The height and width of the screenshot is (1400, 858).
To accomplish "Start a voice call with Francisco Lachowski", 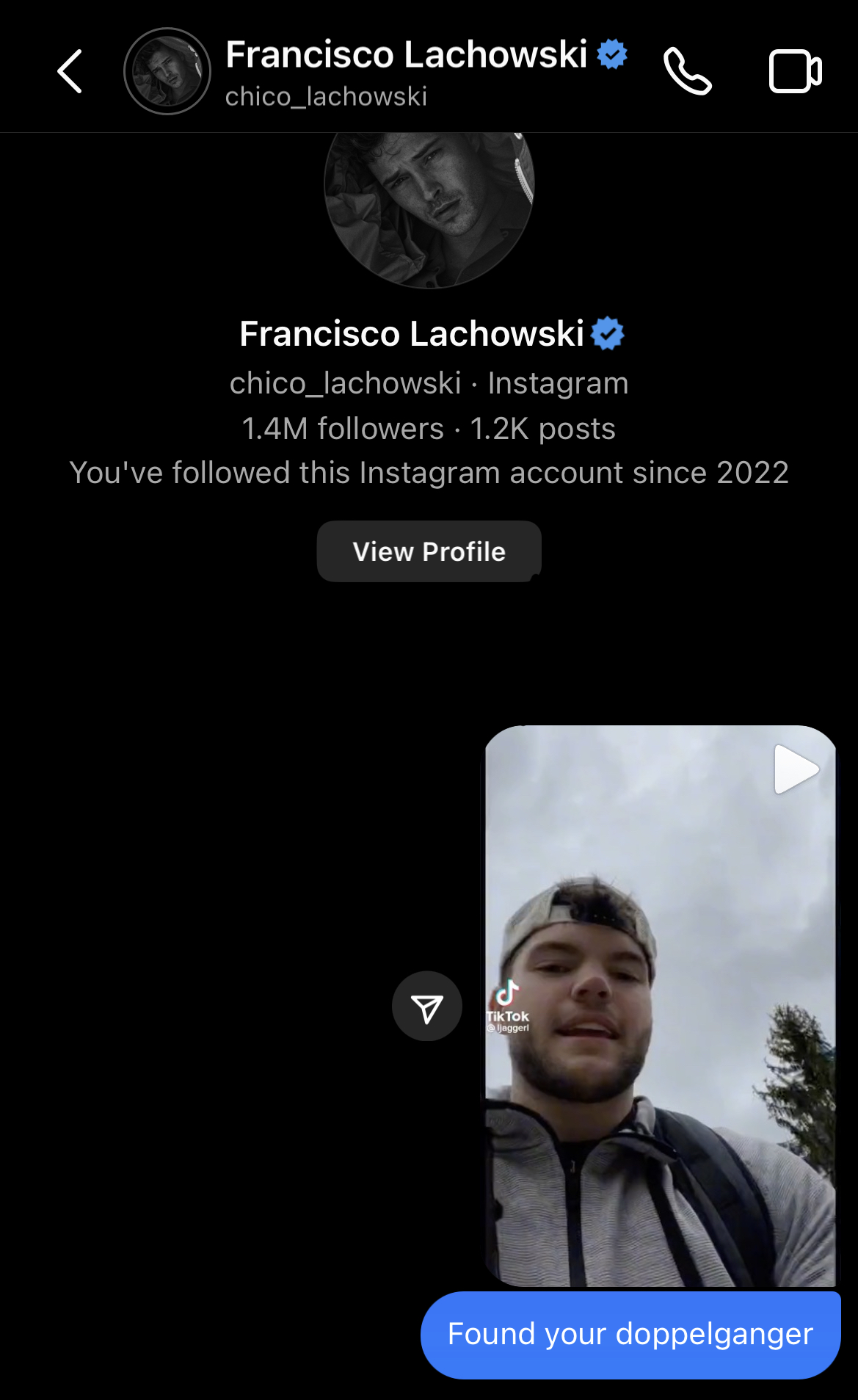I will 687,71.
